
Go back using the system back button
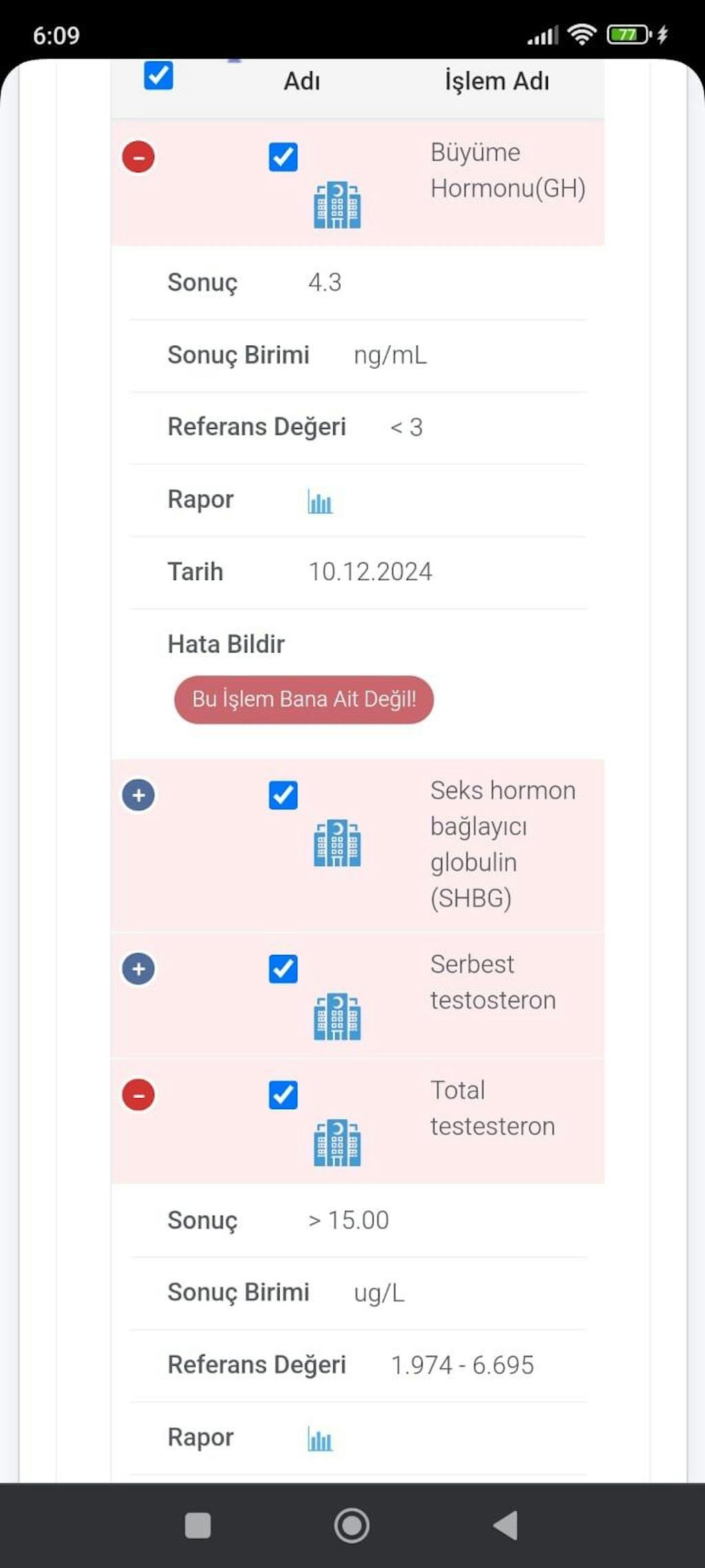[506, 1525]
